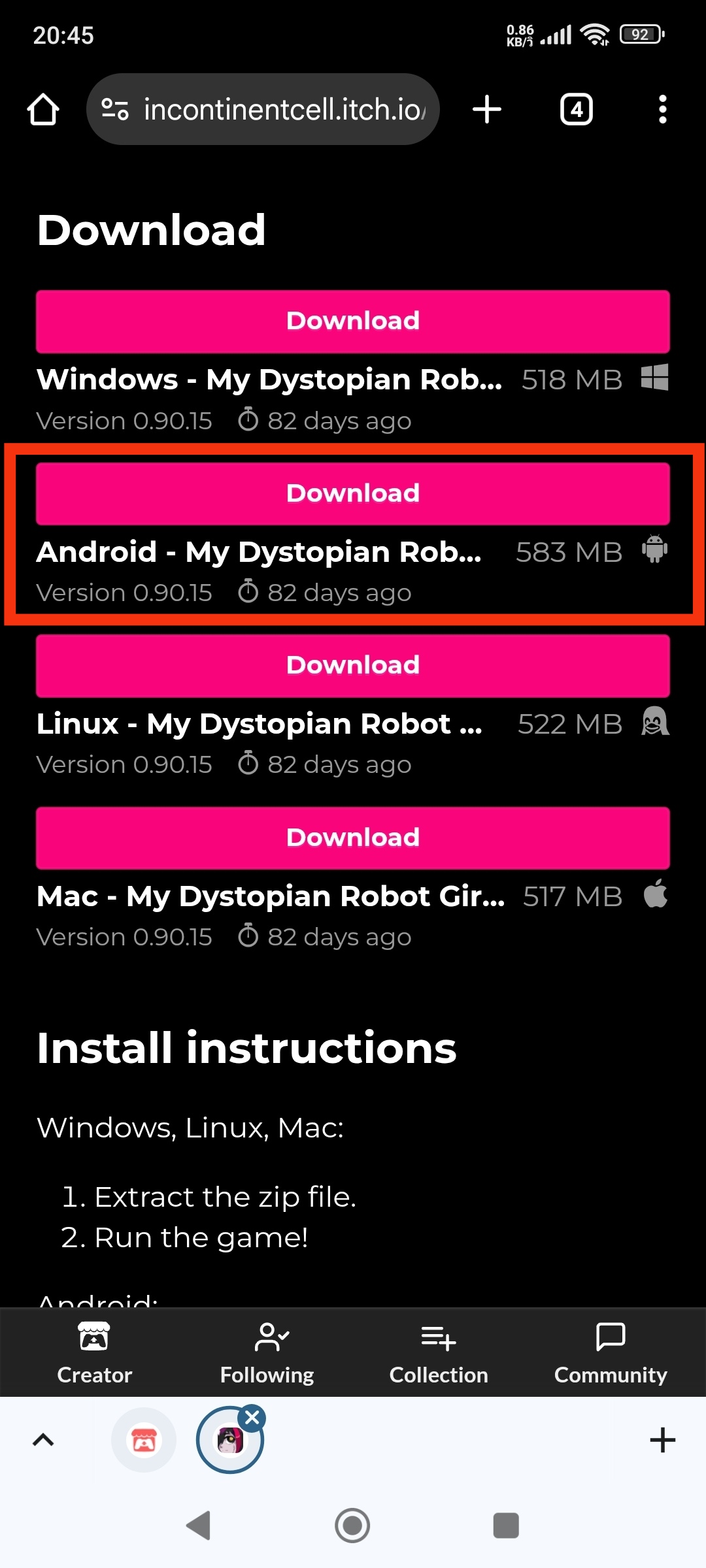Go to the browser home page
The height and width of the screenshot is (1568, 706).
point(43,109)
